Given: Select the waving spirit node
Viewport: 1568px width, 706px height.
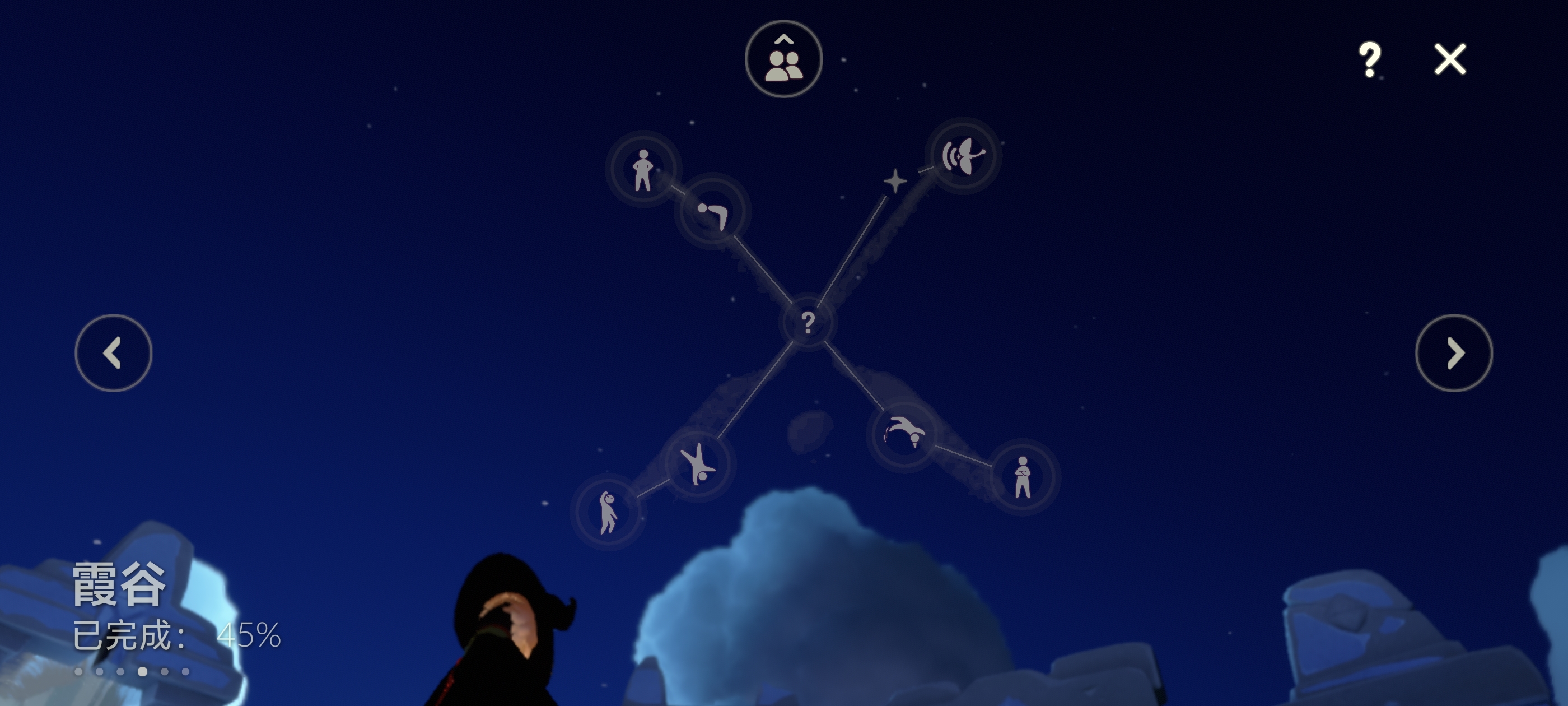Looking at the screenshot, I should click(x=608, y=512).
